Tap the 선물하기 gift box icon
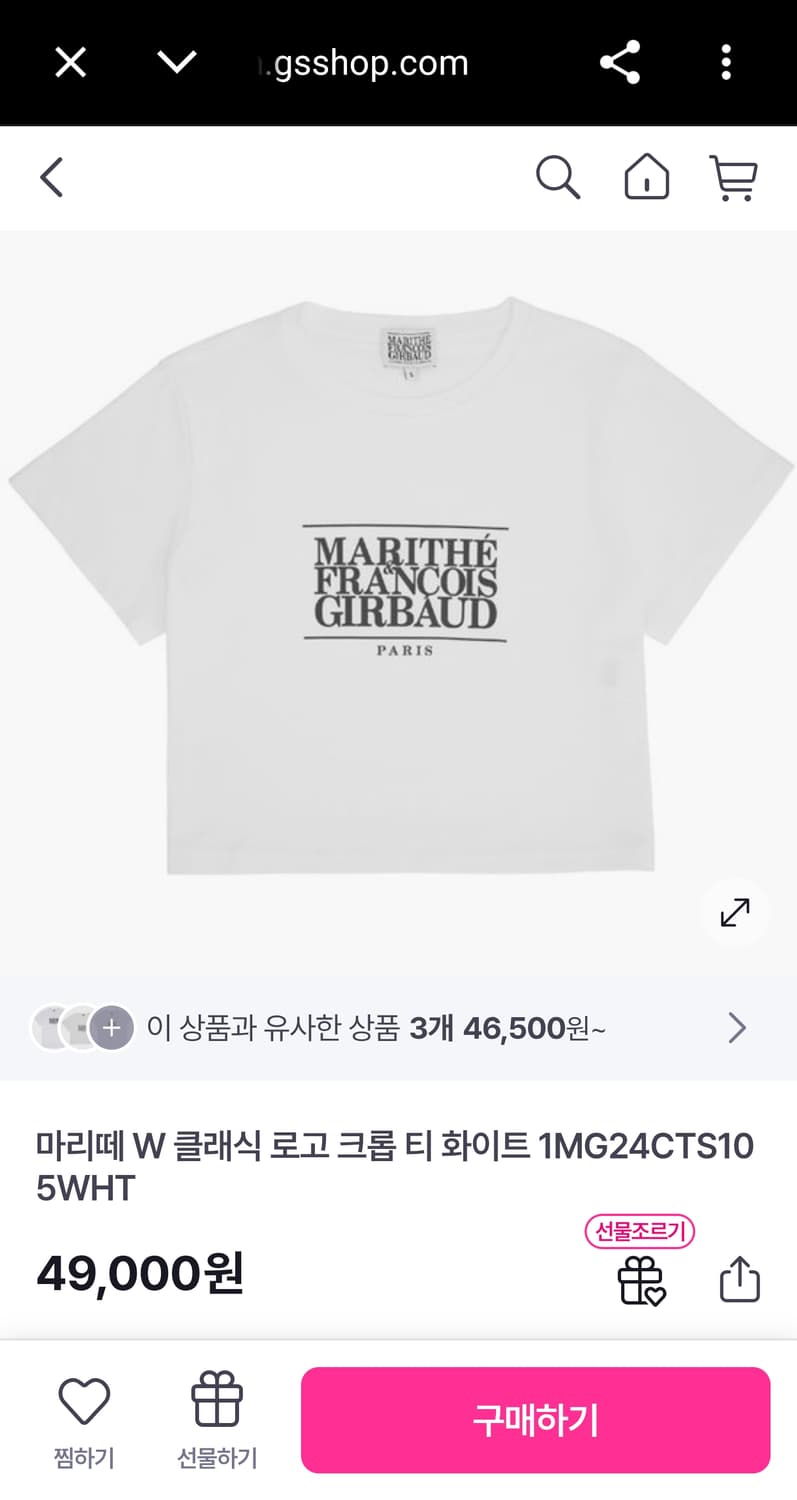 (x=215, y=1417)
